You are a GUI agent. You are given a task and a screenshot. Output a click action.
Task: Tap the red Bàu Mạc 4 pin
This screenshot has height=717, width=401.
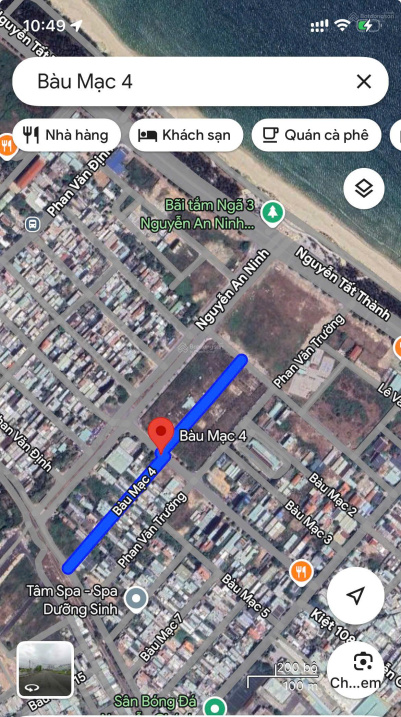161,435
